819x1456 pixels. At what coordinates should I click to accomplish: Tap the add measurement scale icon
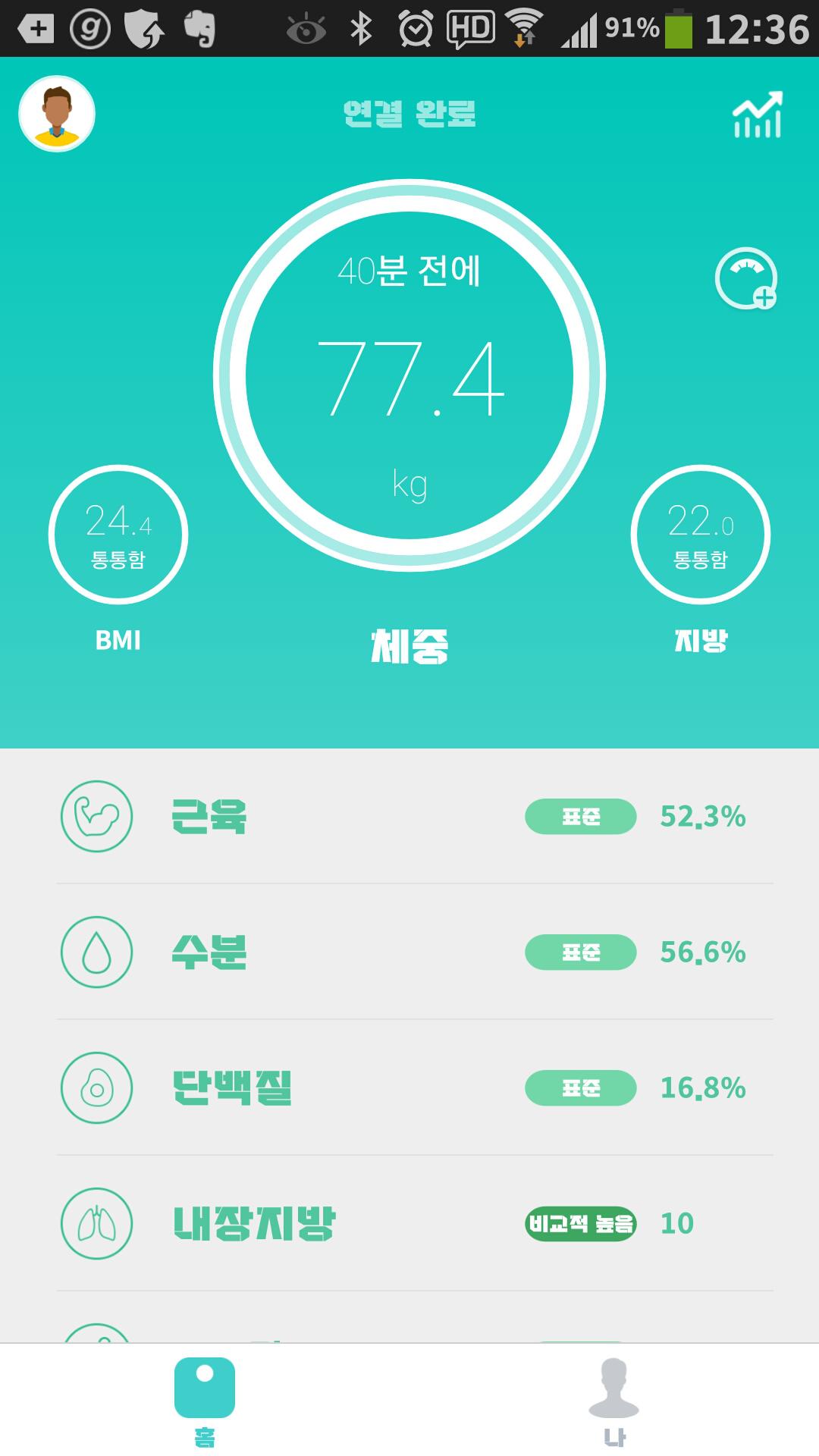[x=746, y=278]
